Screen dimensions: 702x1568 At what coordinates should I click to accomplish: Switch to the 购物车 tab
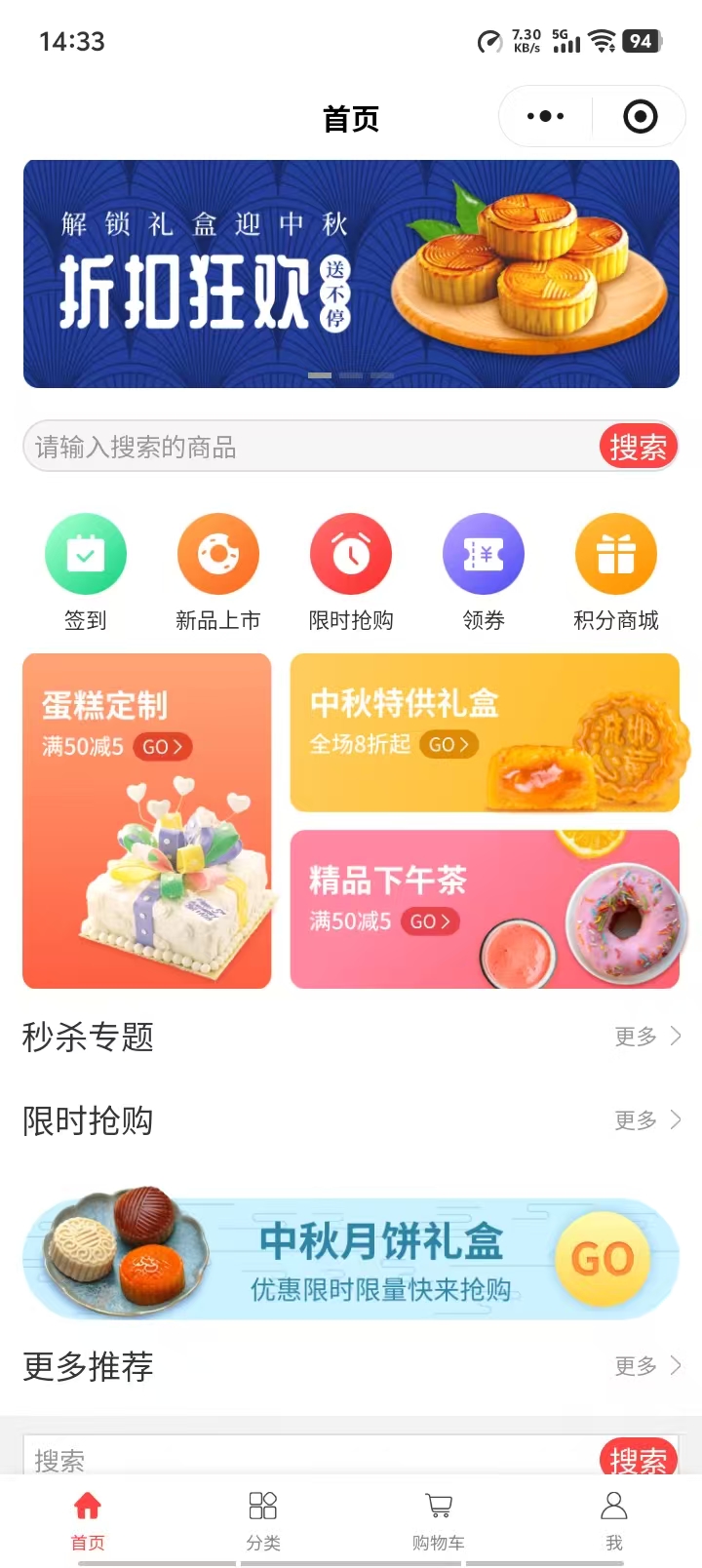click(x=439, y=1519)
